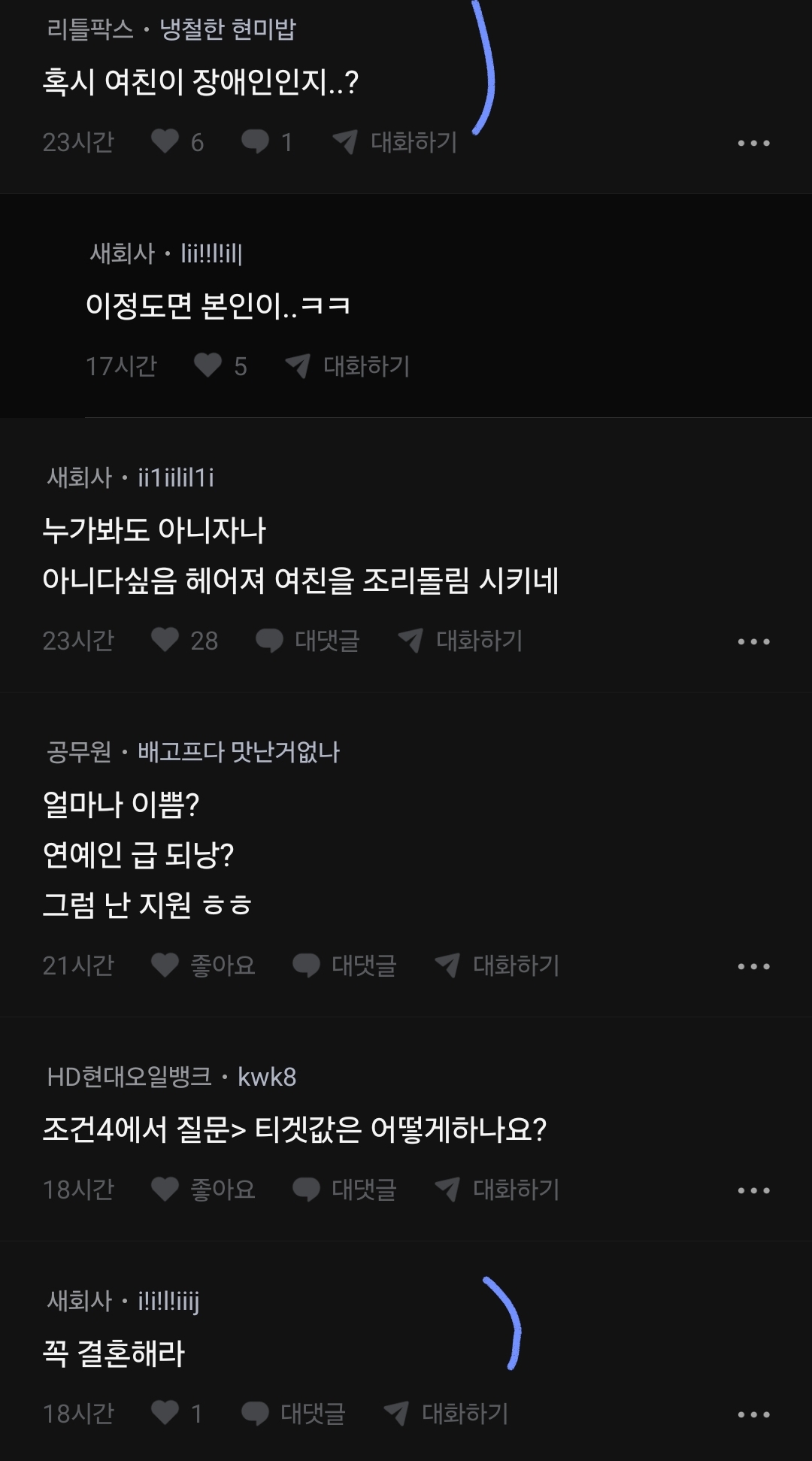Screen dimensions: 812x1461
Task: Open more options for ii1iilil1i's comment
Action: [753, 641]
